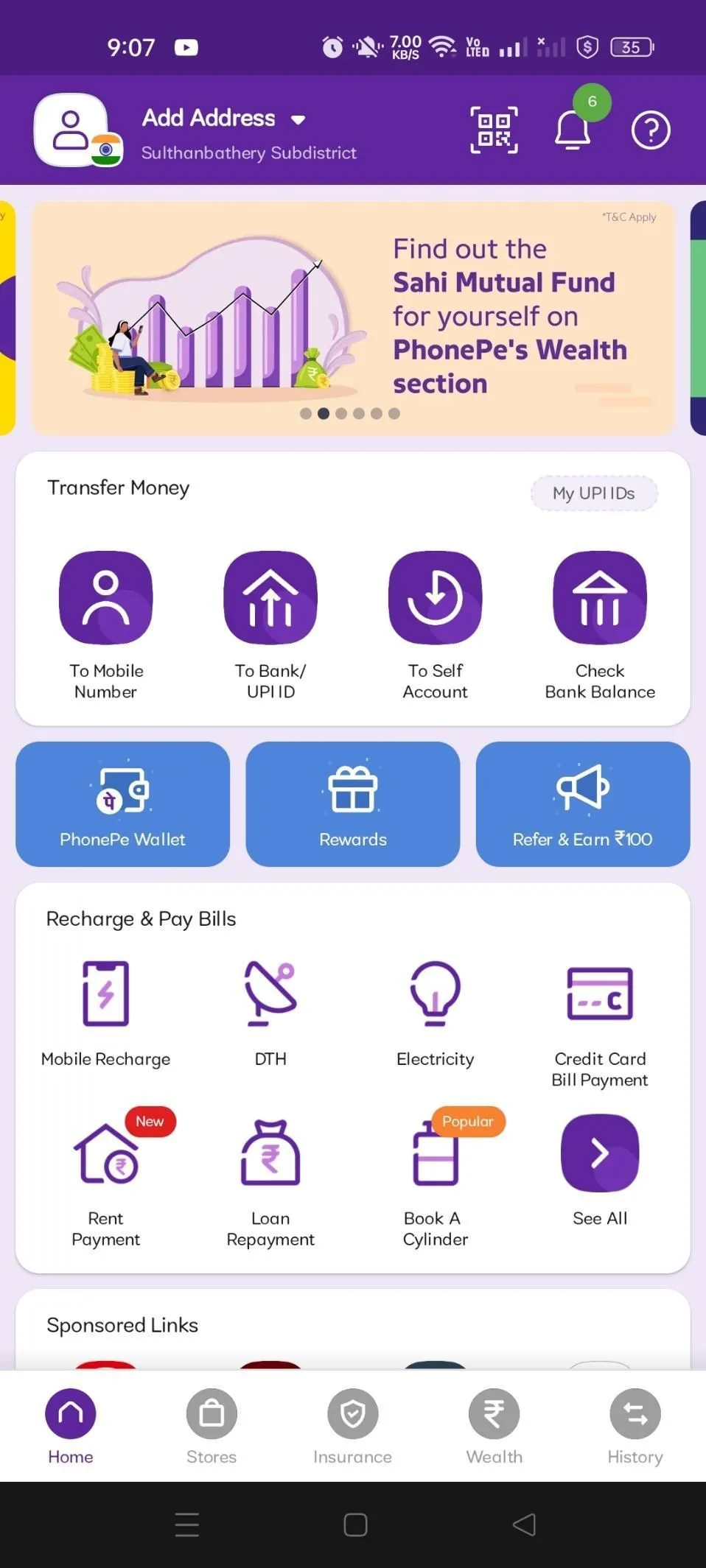See All recharge and bill options
The height and width of the screenshot is (1568, 706).
[599, 1153]
